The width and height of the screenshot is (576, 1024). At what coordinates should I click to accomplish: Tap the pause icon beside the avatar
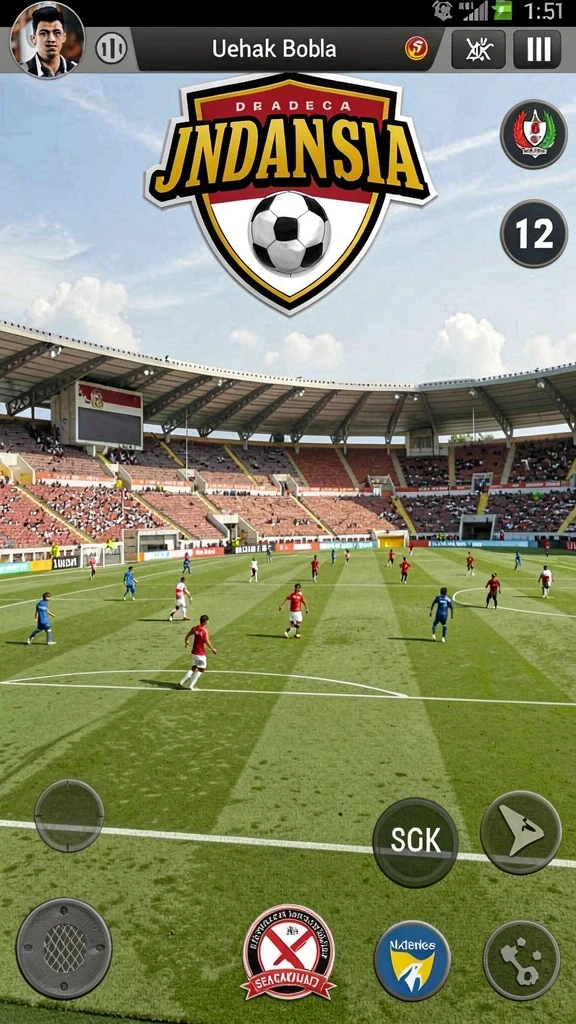[x=111, y=48]
